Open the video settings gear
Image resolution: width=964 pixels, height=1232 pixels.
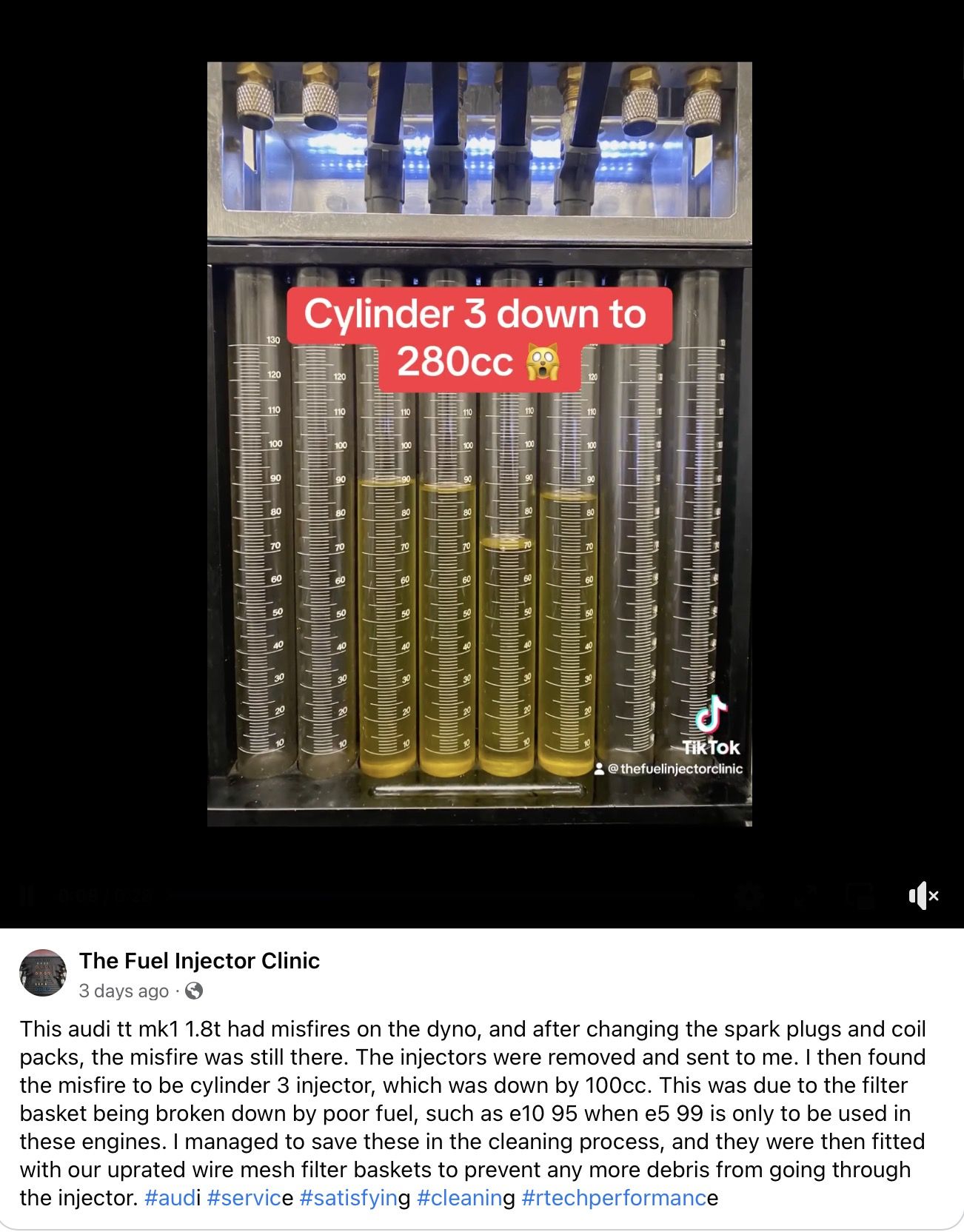click(749, 896)
